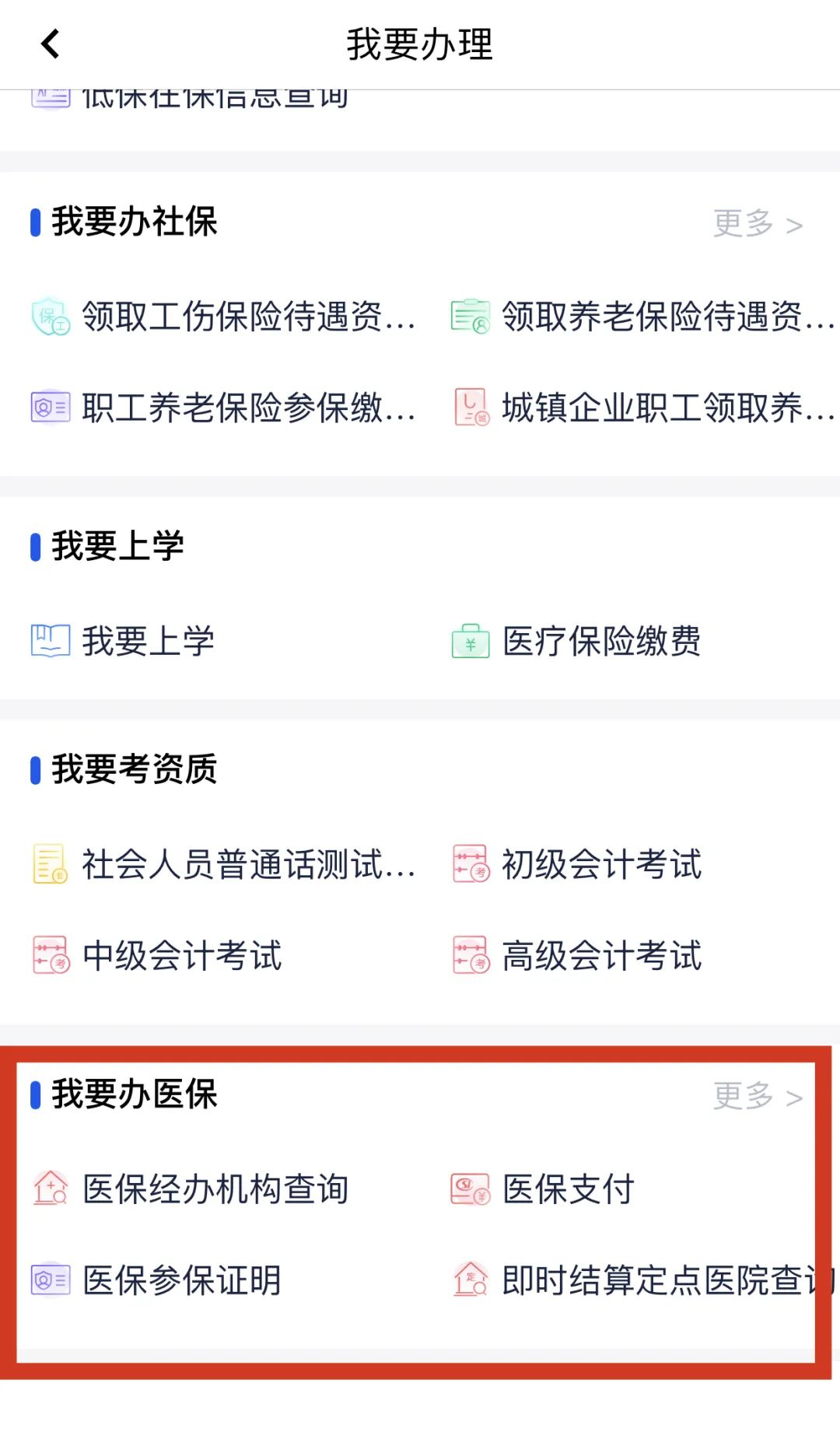Select 职工养老保险参保缴费 item
The height and width of the screenshot is (1453, 840).
pyautogui.click(x=224, y=408)
